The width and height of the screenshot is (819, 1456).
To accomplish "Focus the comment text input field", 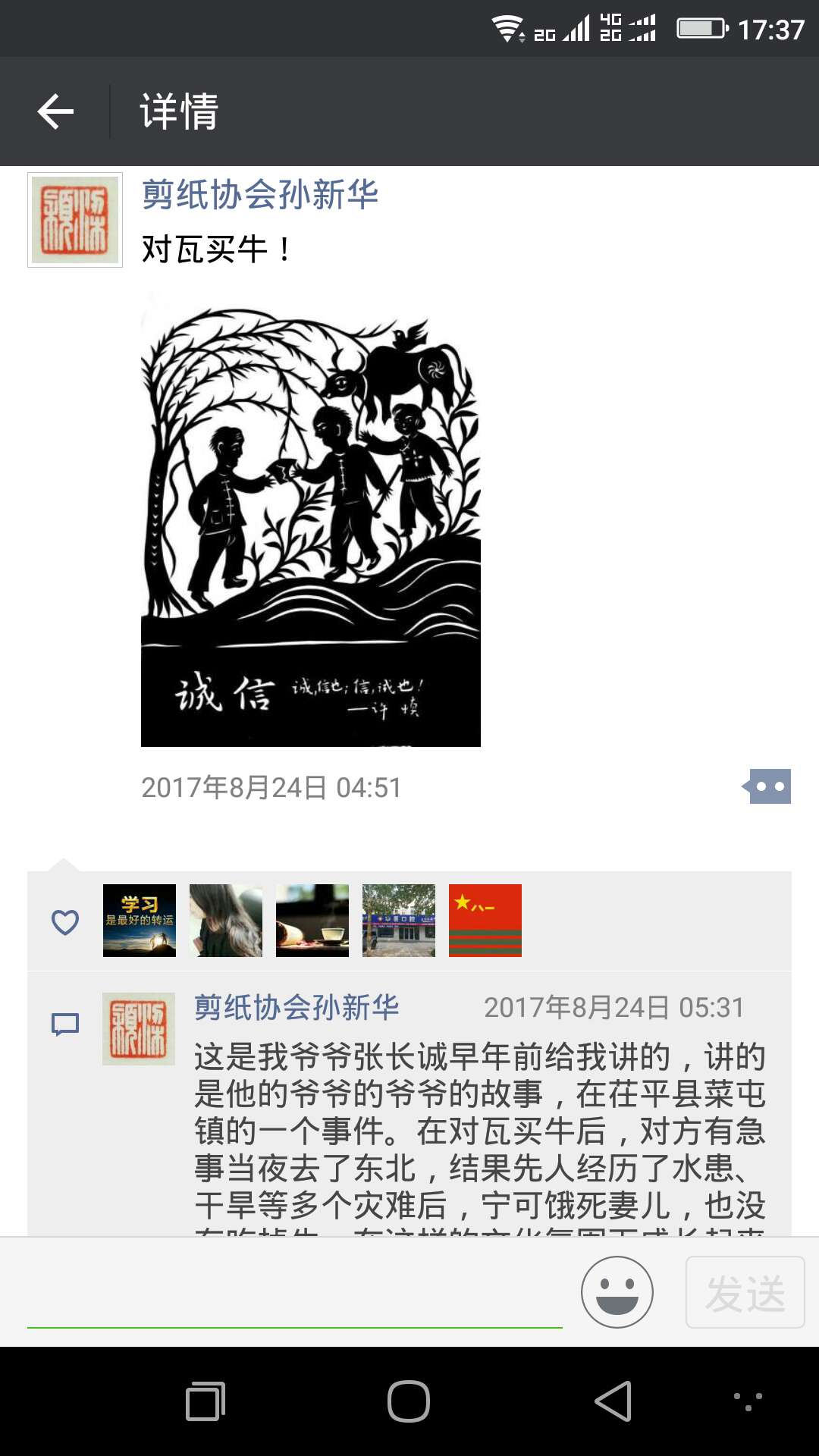I will click(x=294, y=1293).
